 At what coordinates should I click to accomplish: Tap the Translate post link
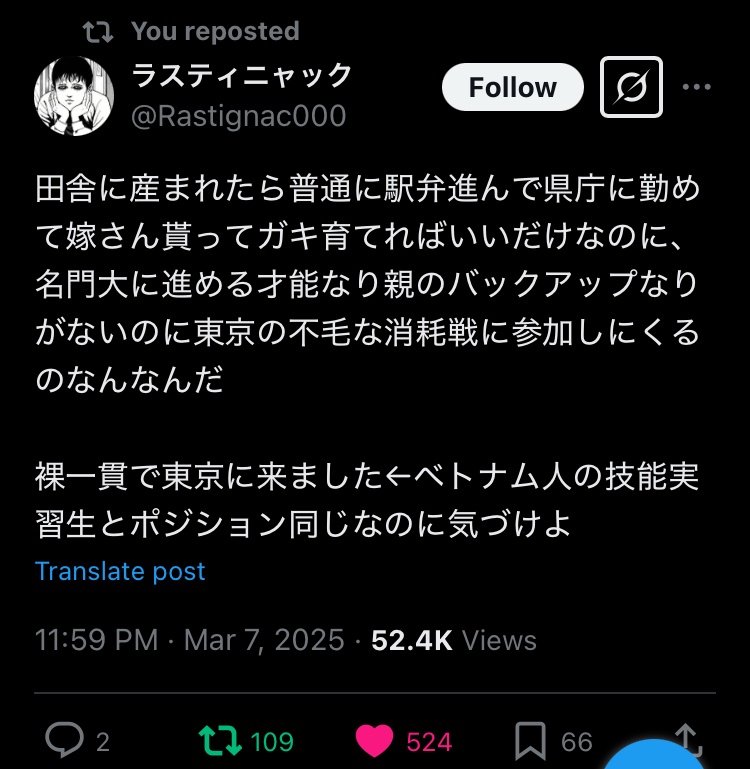click(x=120, y=571)
